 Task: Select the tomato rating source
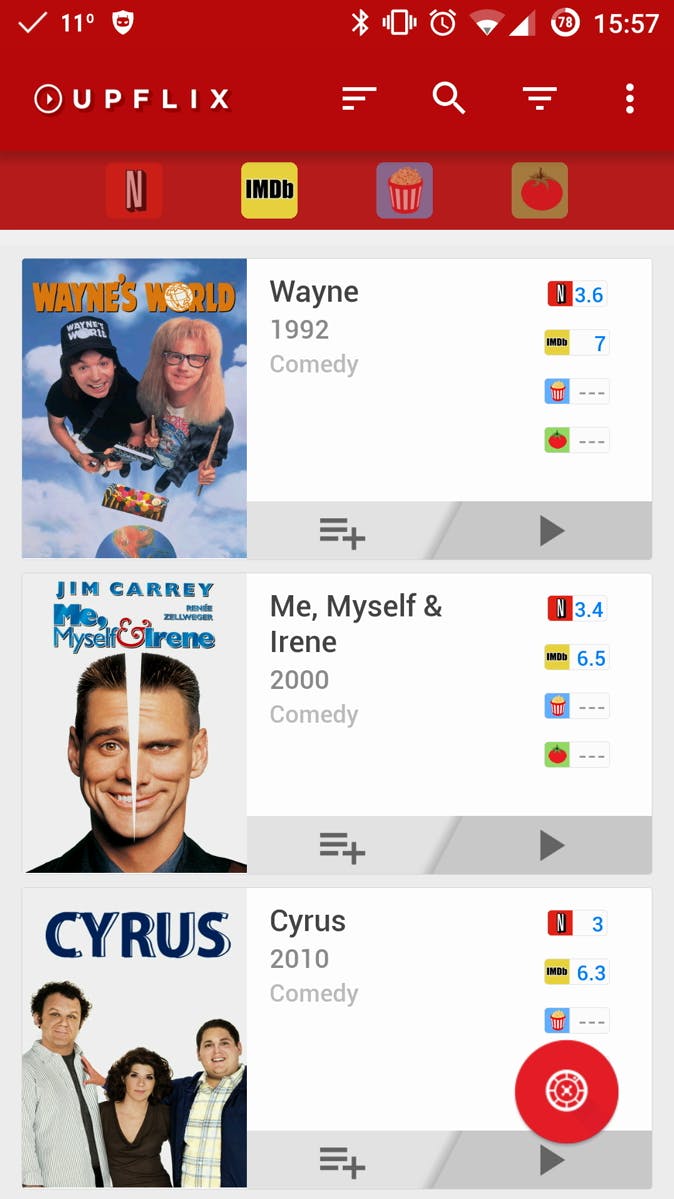(540, 190)
